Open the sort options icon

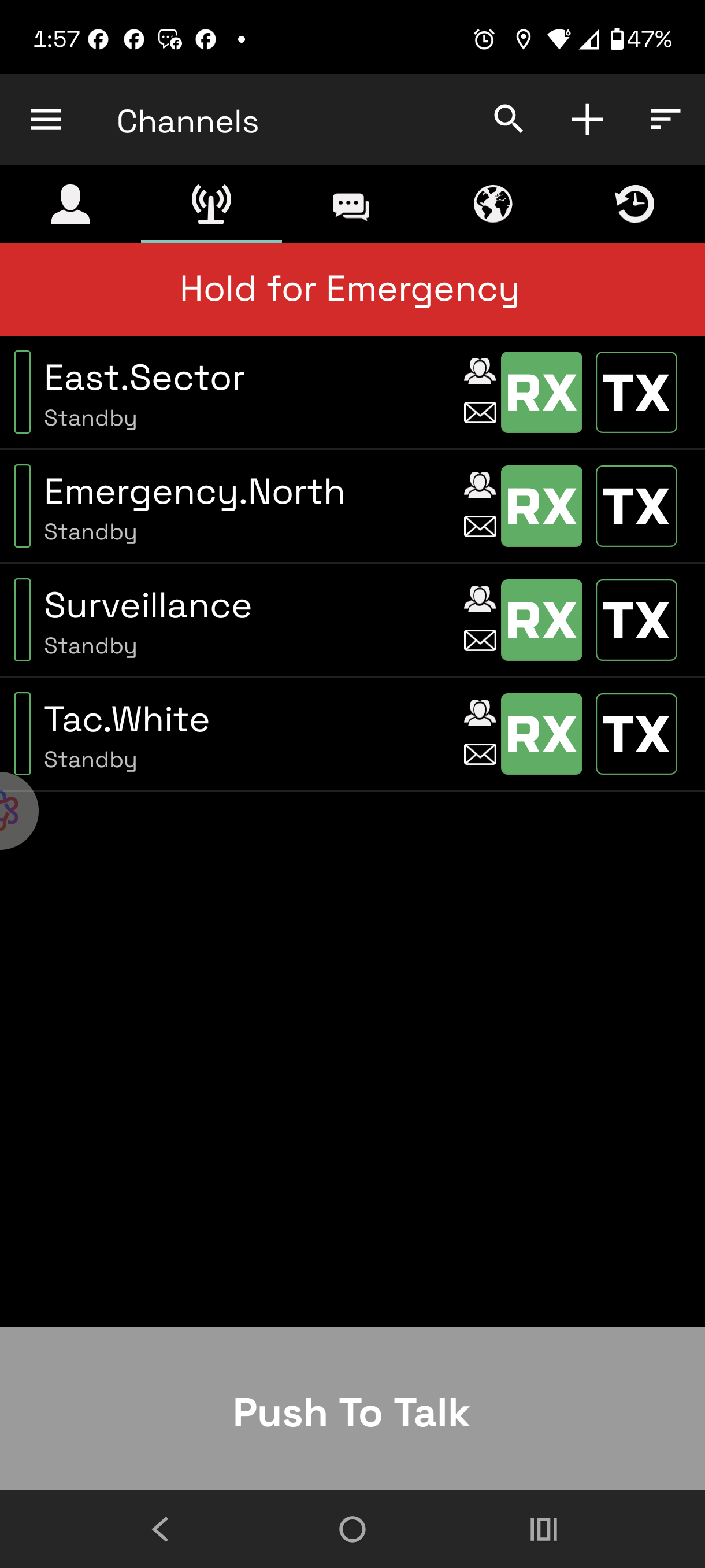(664, 119)
